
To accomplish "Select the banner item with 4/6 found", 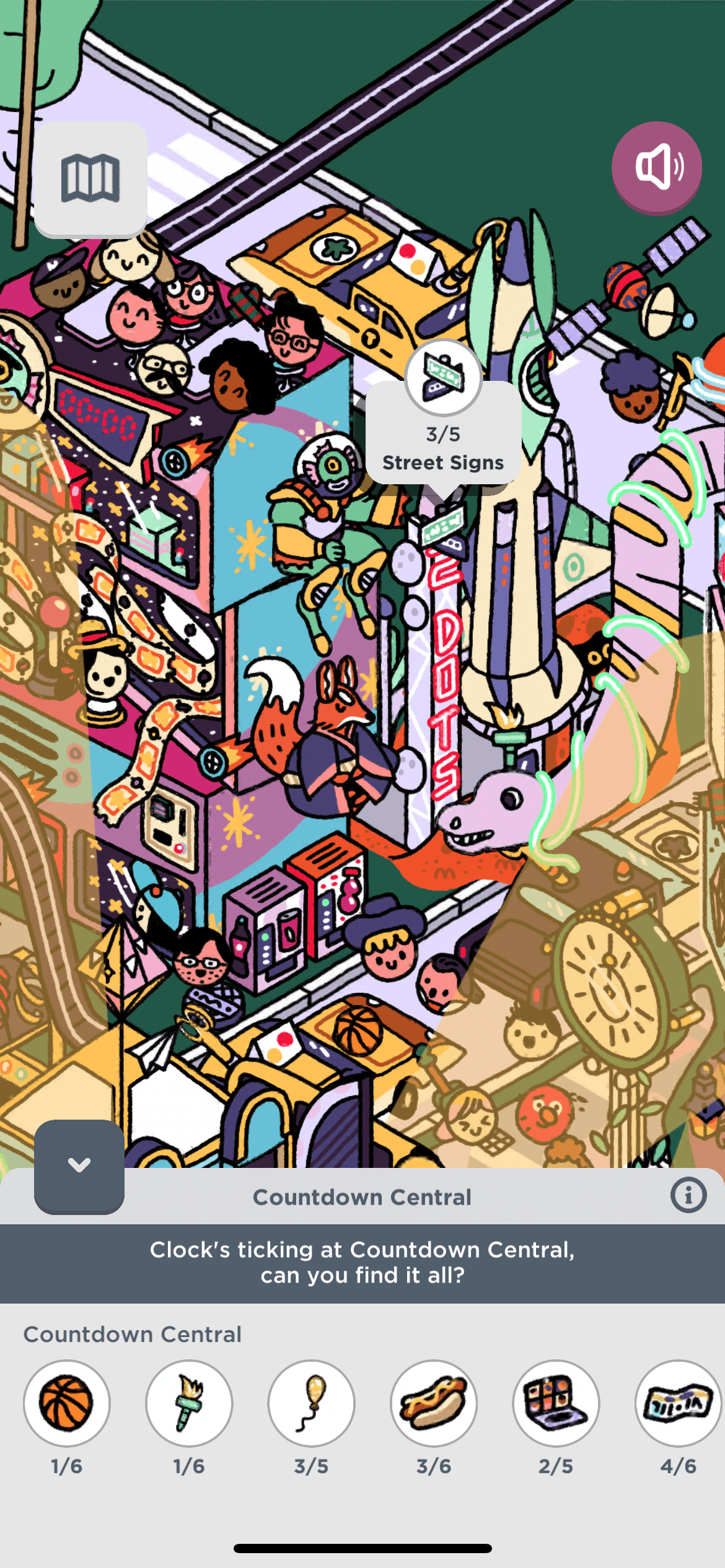I will [678, 1403].
